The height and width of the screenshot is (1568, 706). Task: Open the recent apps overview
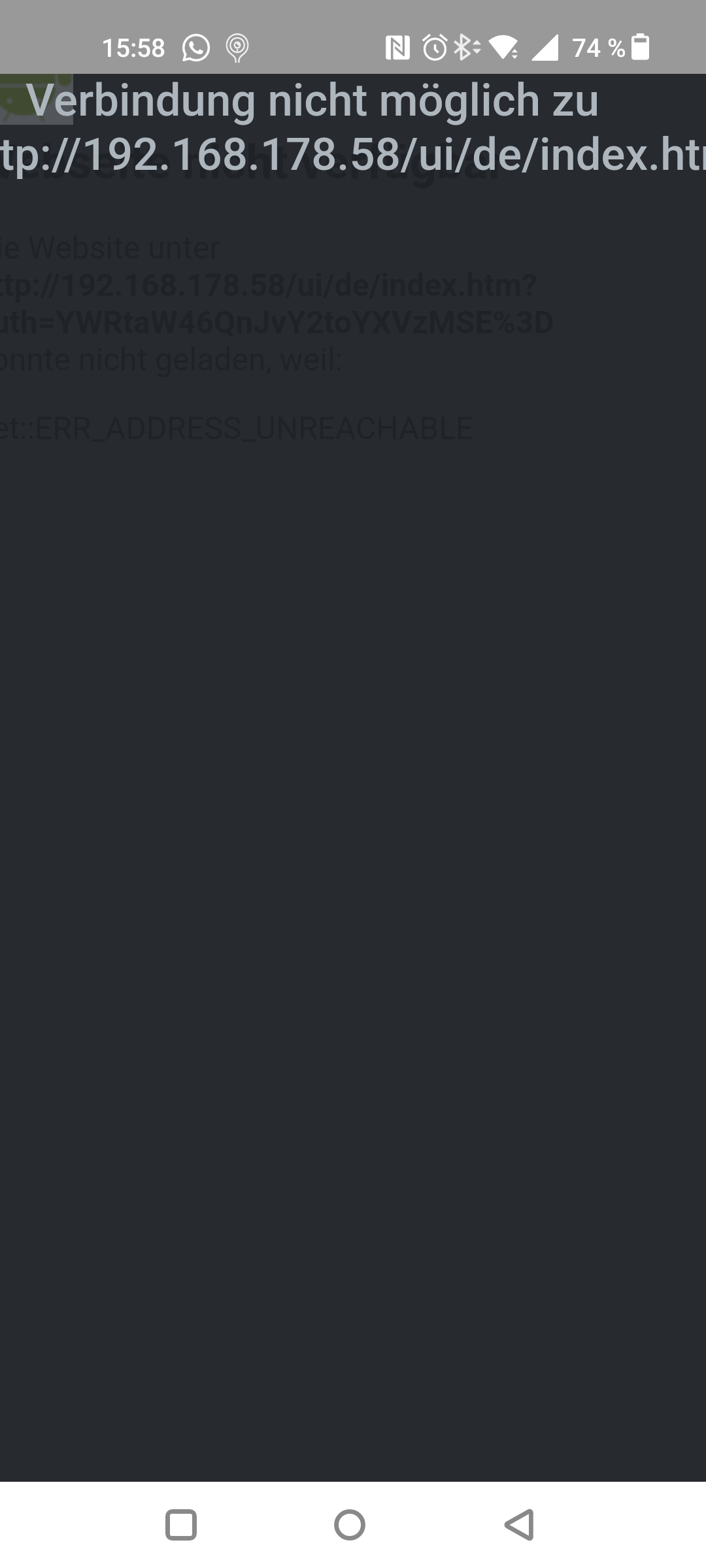coord(181,1525)
